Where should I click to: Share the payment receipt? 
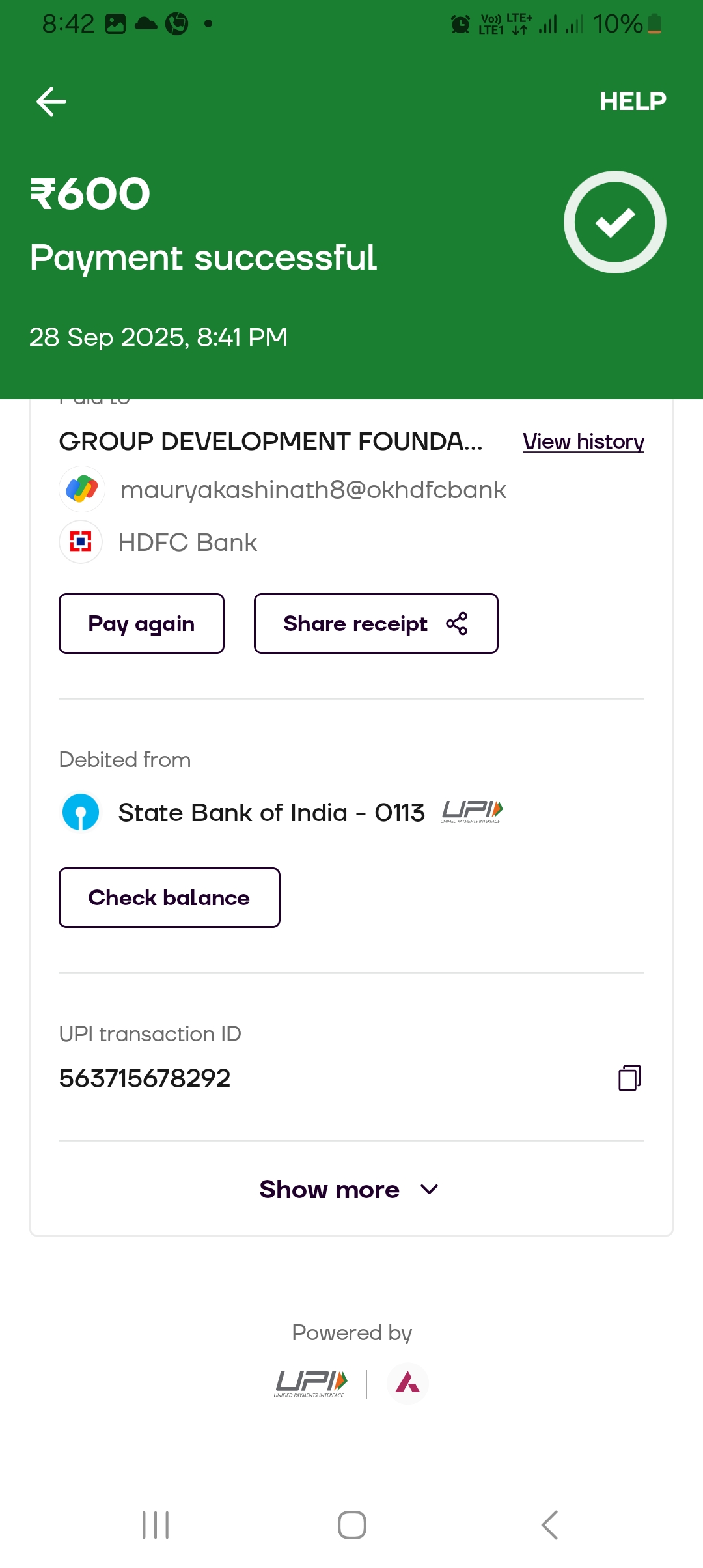[376, 623]
